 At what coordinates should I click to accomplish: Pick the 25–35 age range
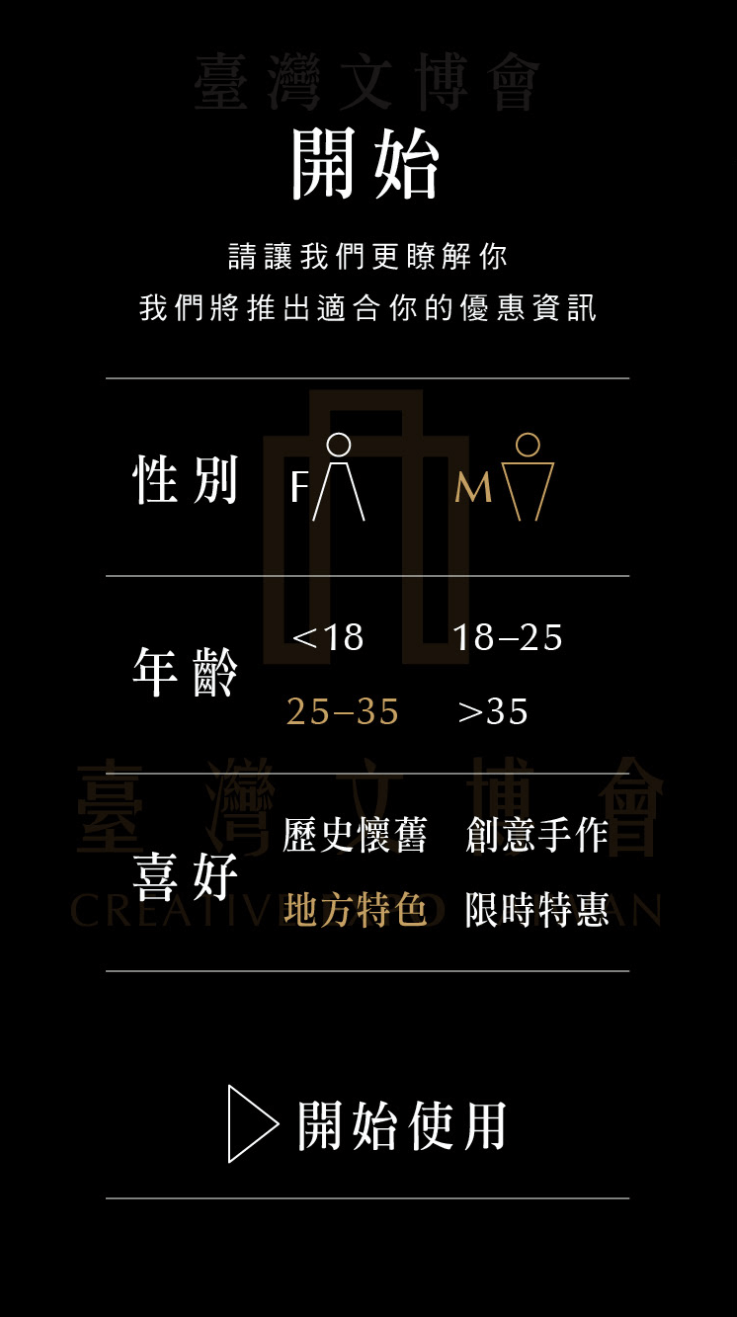click(343, 712)
